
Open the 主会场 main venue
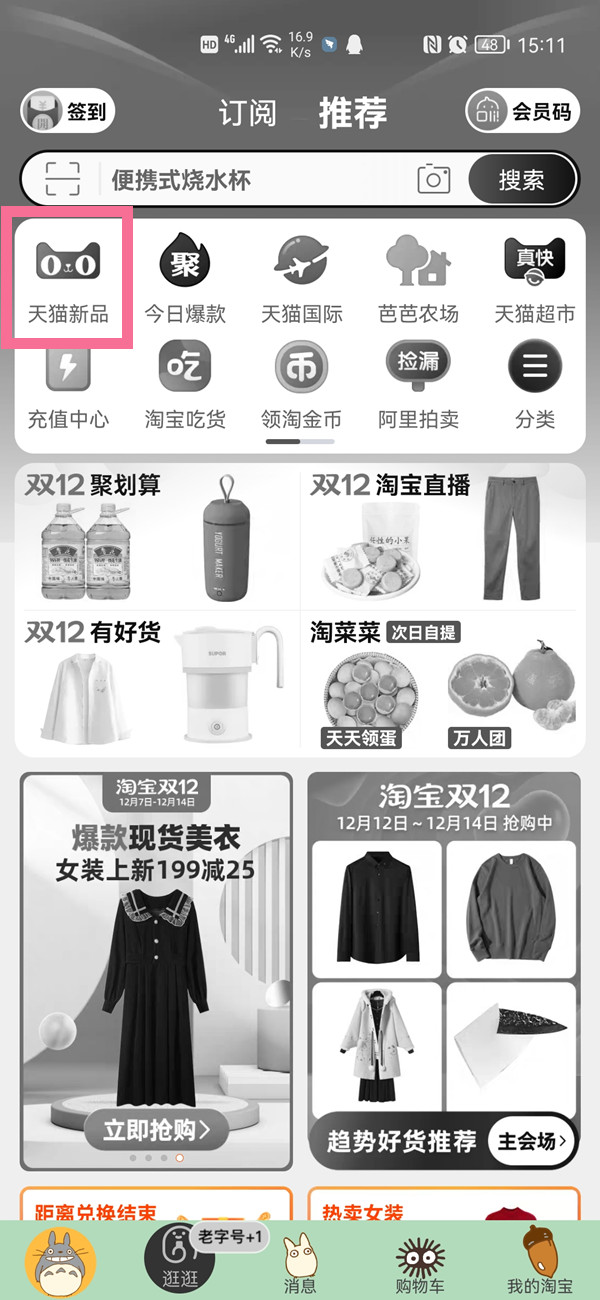pyautogui.click(x=533, y=1141)
